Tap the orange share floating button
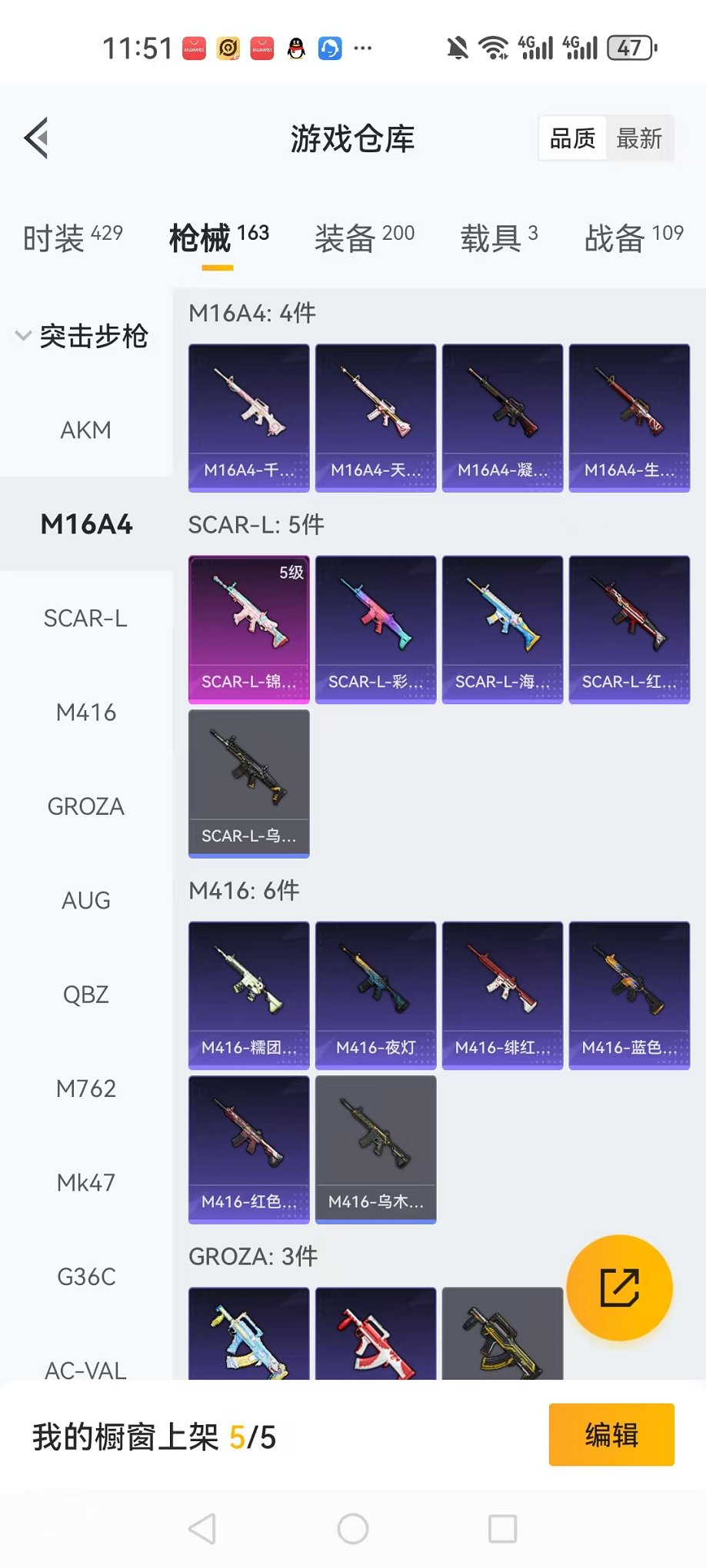This screenshot has height=1568, width=706. tap(619, 1287)
